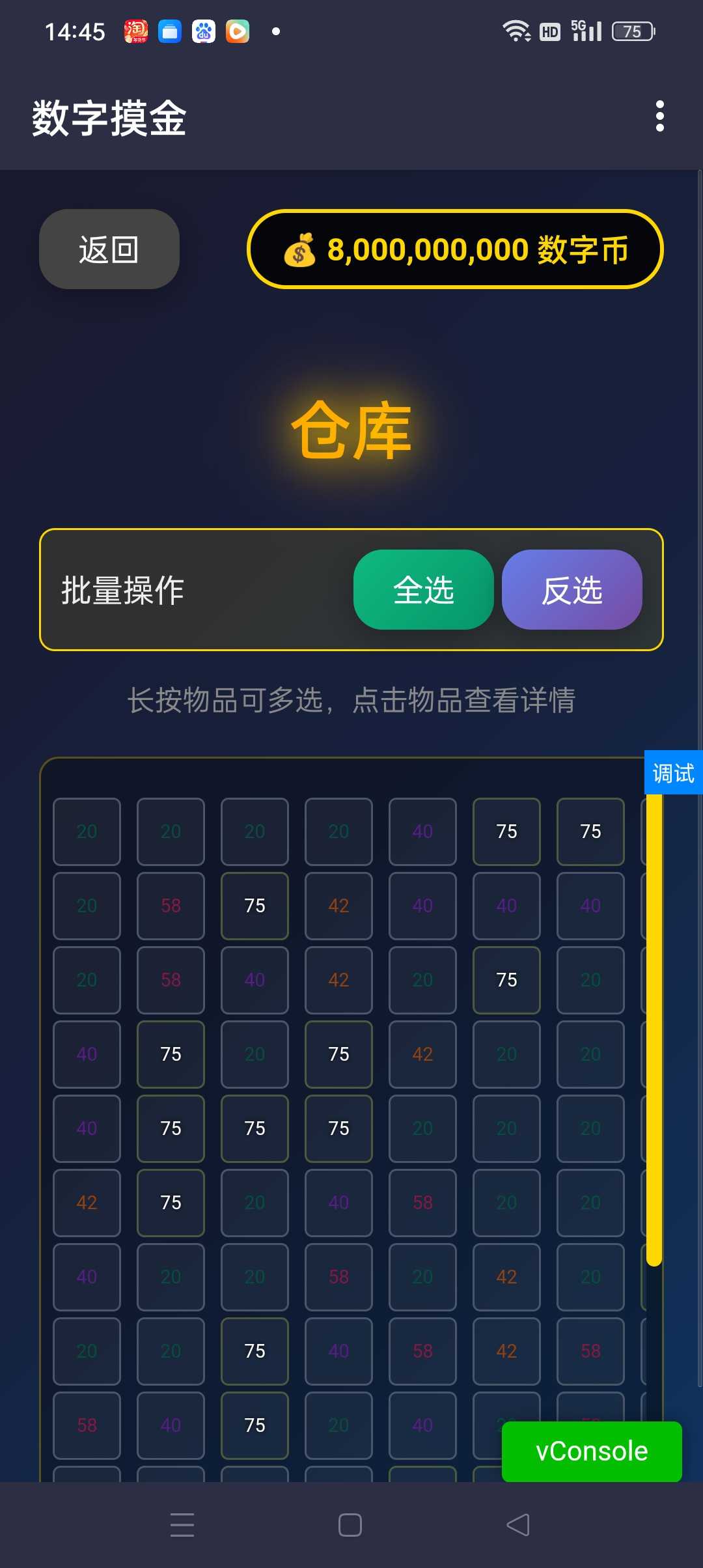Open the 调试 debug tab

pos(673,773)
